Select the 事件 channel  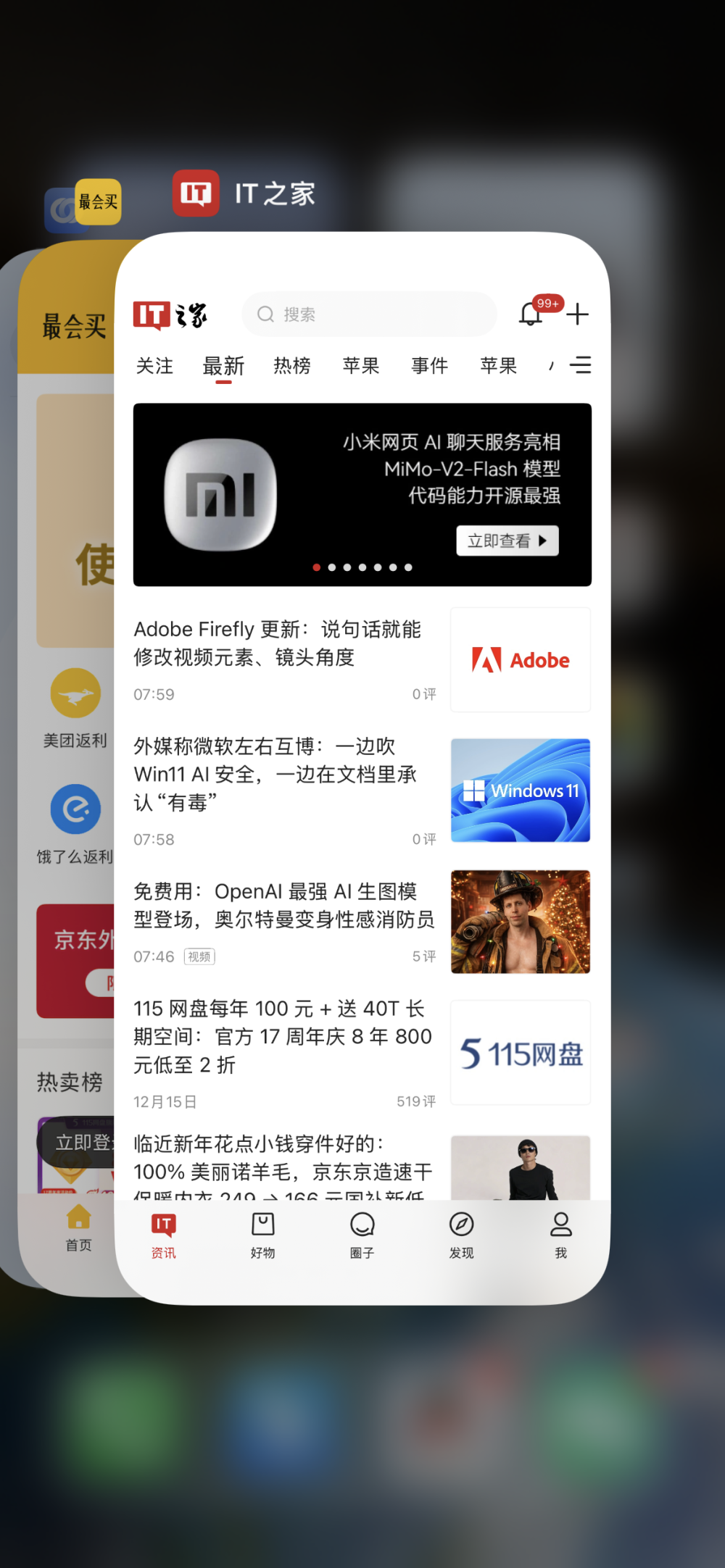[428, 366]
